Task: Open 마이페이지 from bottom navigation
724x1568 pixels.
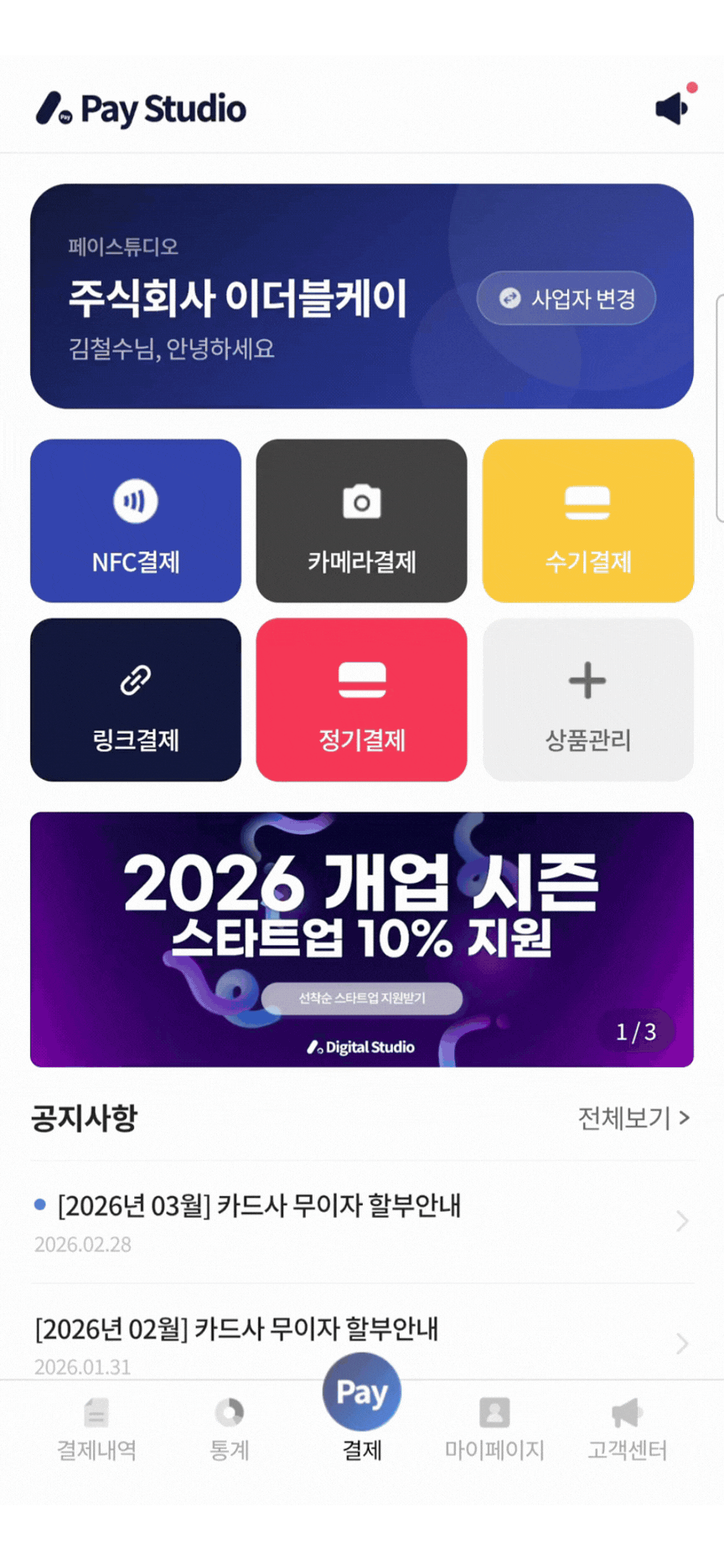Action: pyautogui.click(x=494, y=1428)
